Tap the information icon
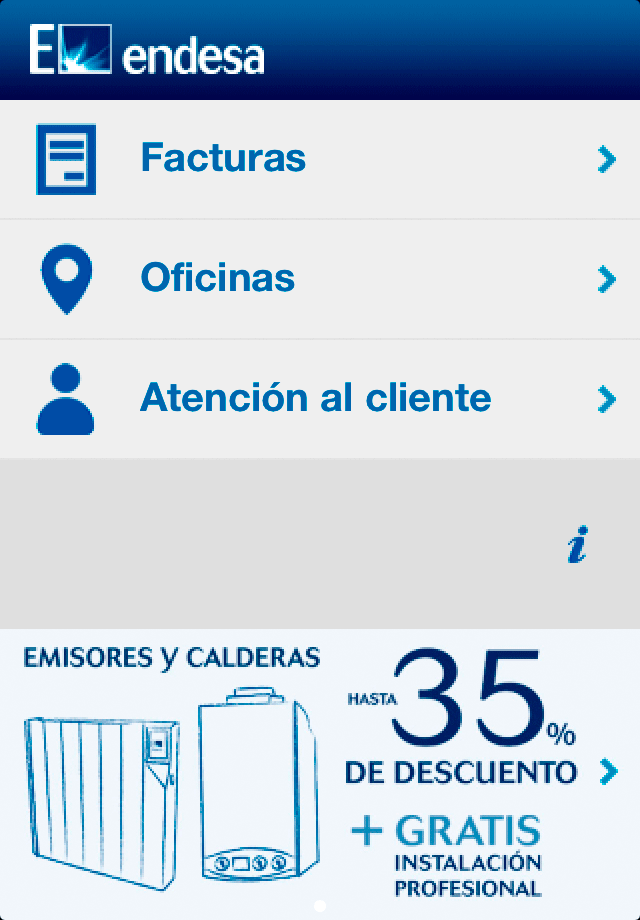Viewport: 640px width, 920px height. (x=577, y=544)
